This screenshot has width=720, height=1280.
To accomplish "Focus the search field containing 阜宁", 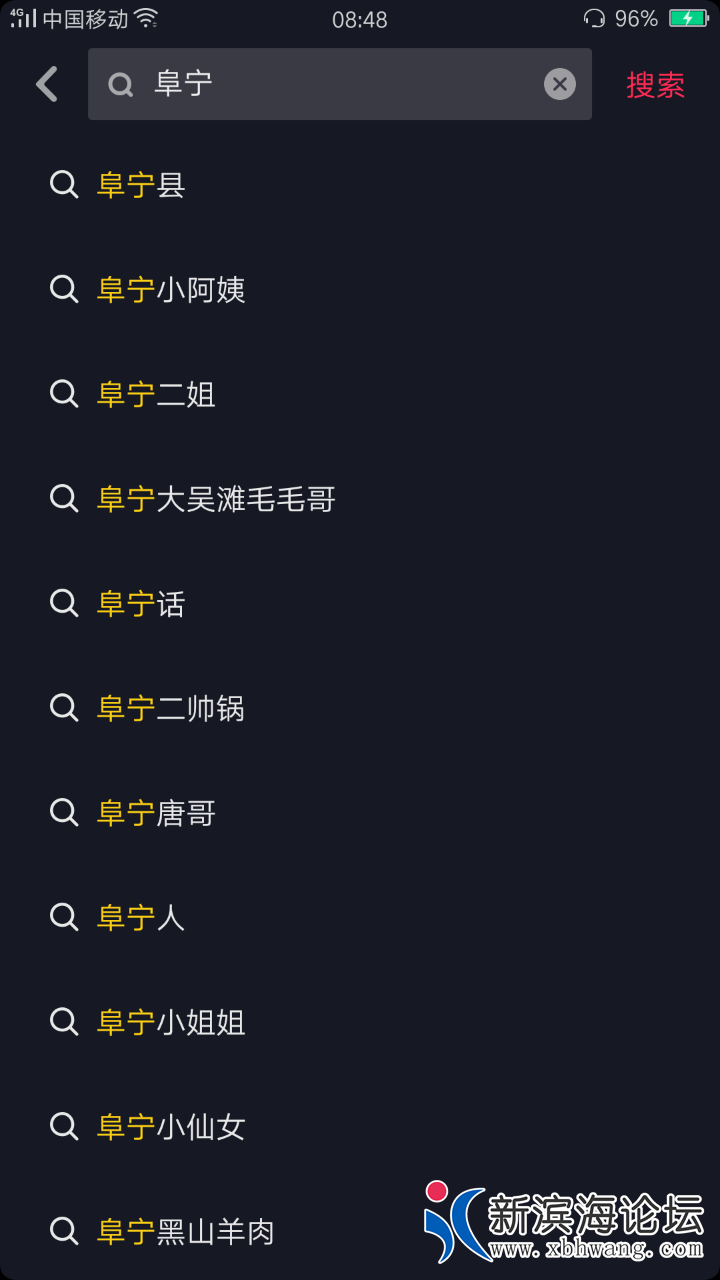I will 330,84.
